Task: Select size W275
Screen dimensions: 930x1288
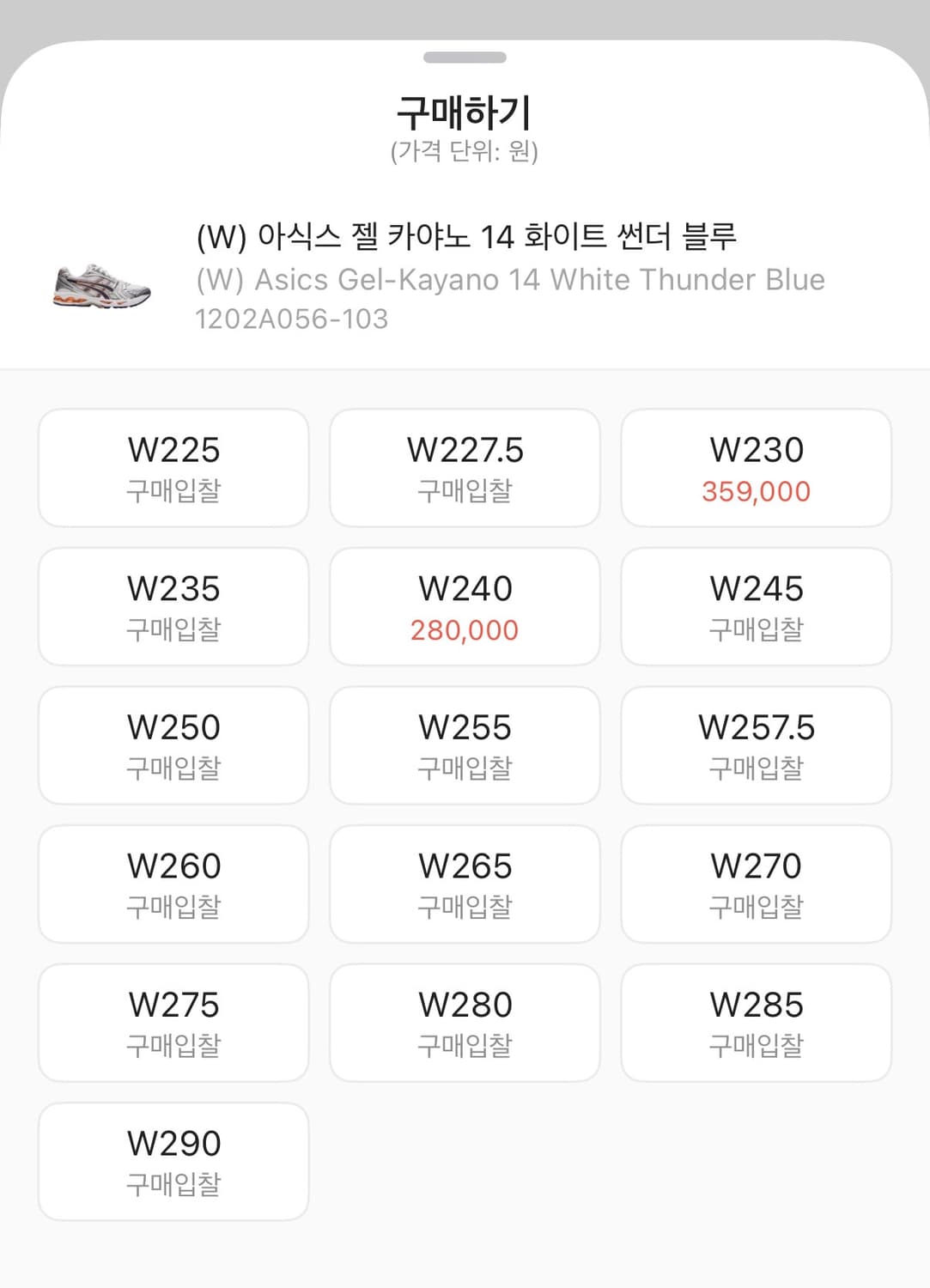Action: (x=173, y=1022)
